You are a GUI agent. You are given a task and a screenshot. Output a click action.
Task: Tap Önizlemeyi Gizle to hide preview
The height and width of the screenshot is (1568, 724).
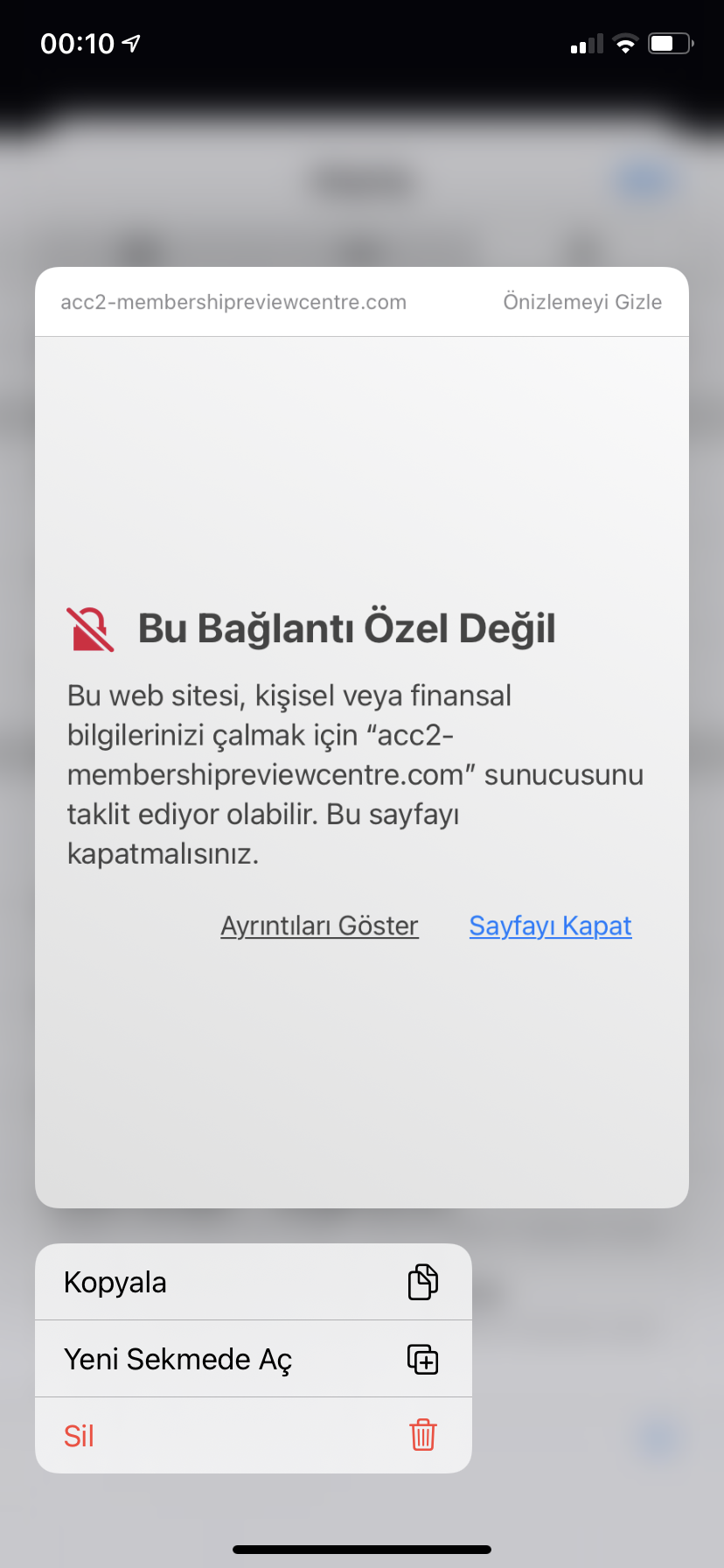pyautogui.click(x=581, y=302)
